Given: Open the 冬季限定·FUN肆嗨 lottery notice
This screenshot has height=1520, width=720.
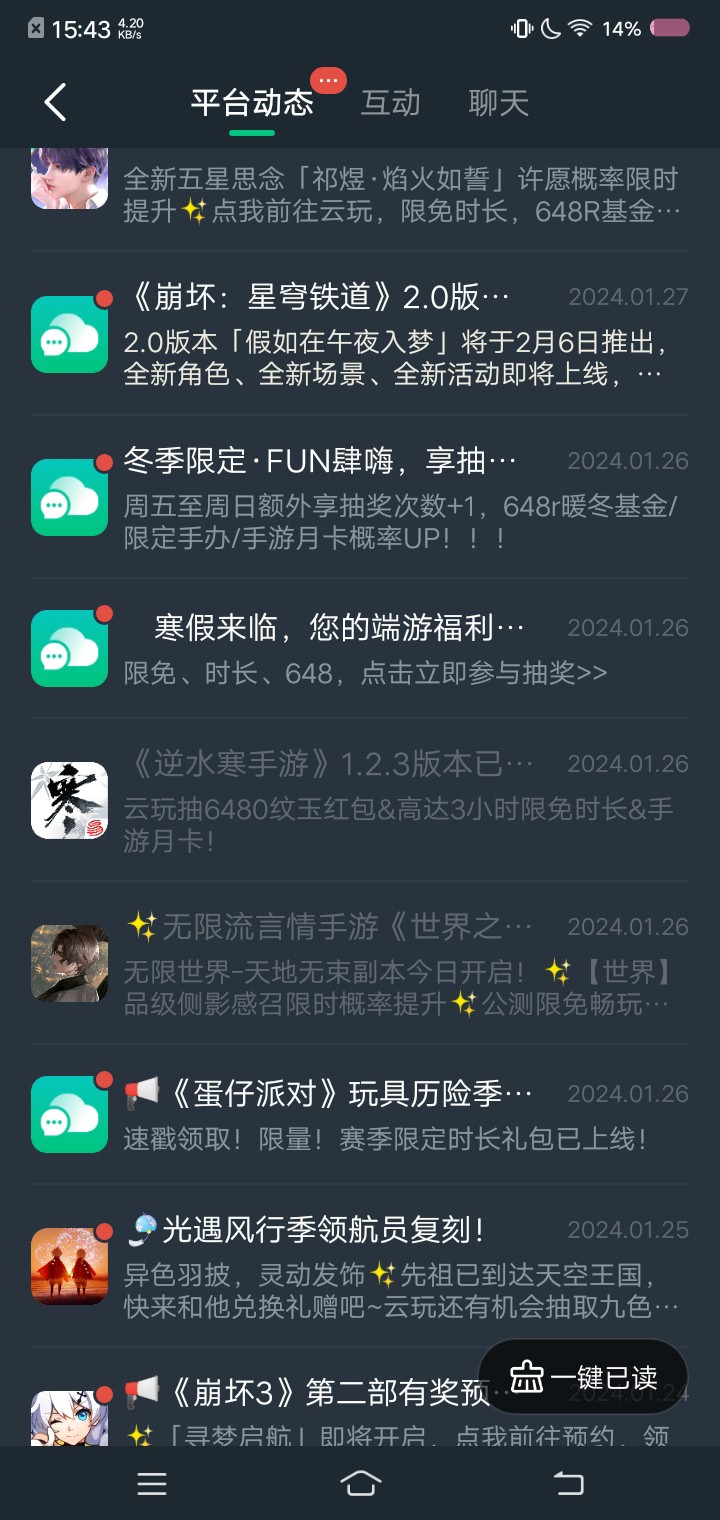Looking at the screenshot, I should pyautogui.click(x=400, y=497).
